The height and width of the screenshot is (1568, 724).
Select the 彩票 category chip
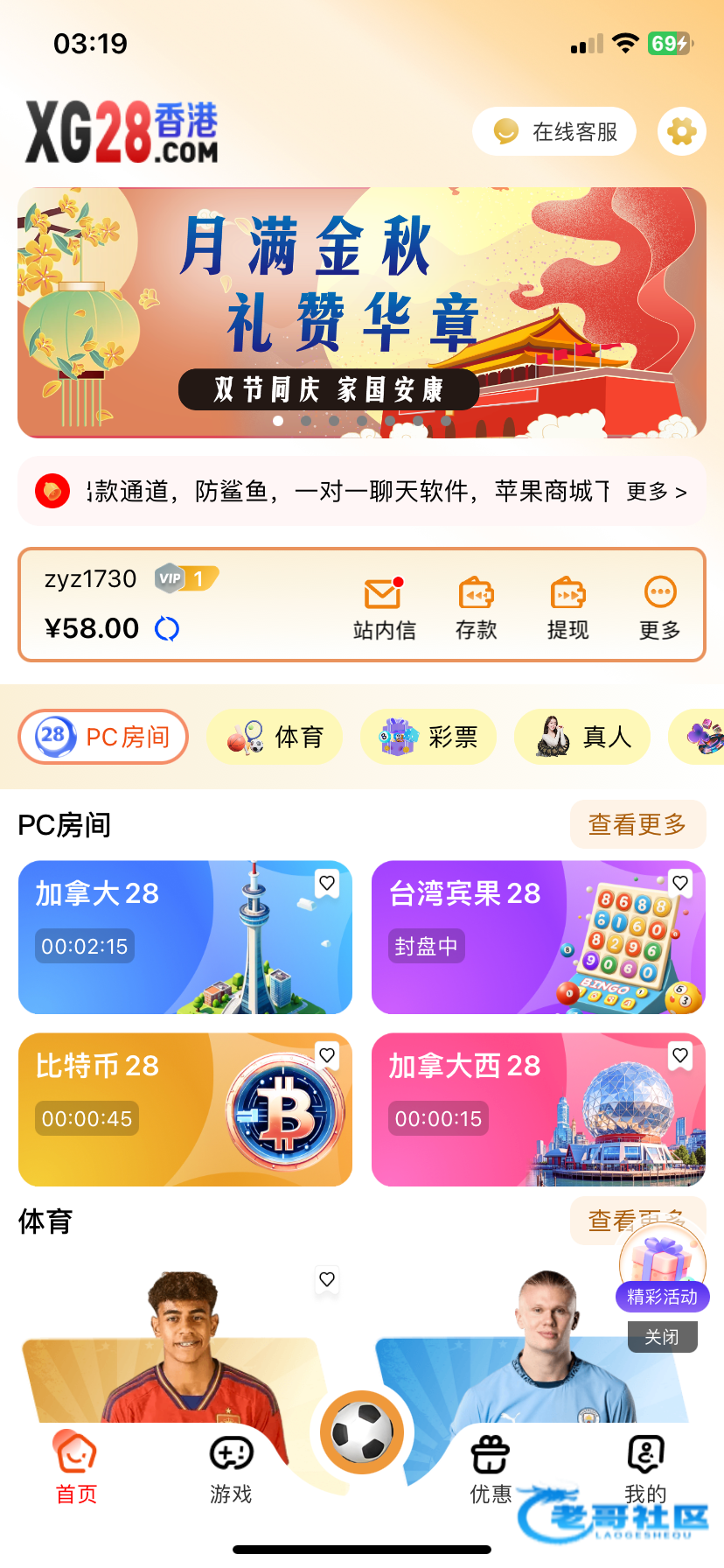pos(428,737)
